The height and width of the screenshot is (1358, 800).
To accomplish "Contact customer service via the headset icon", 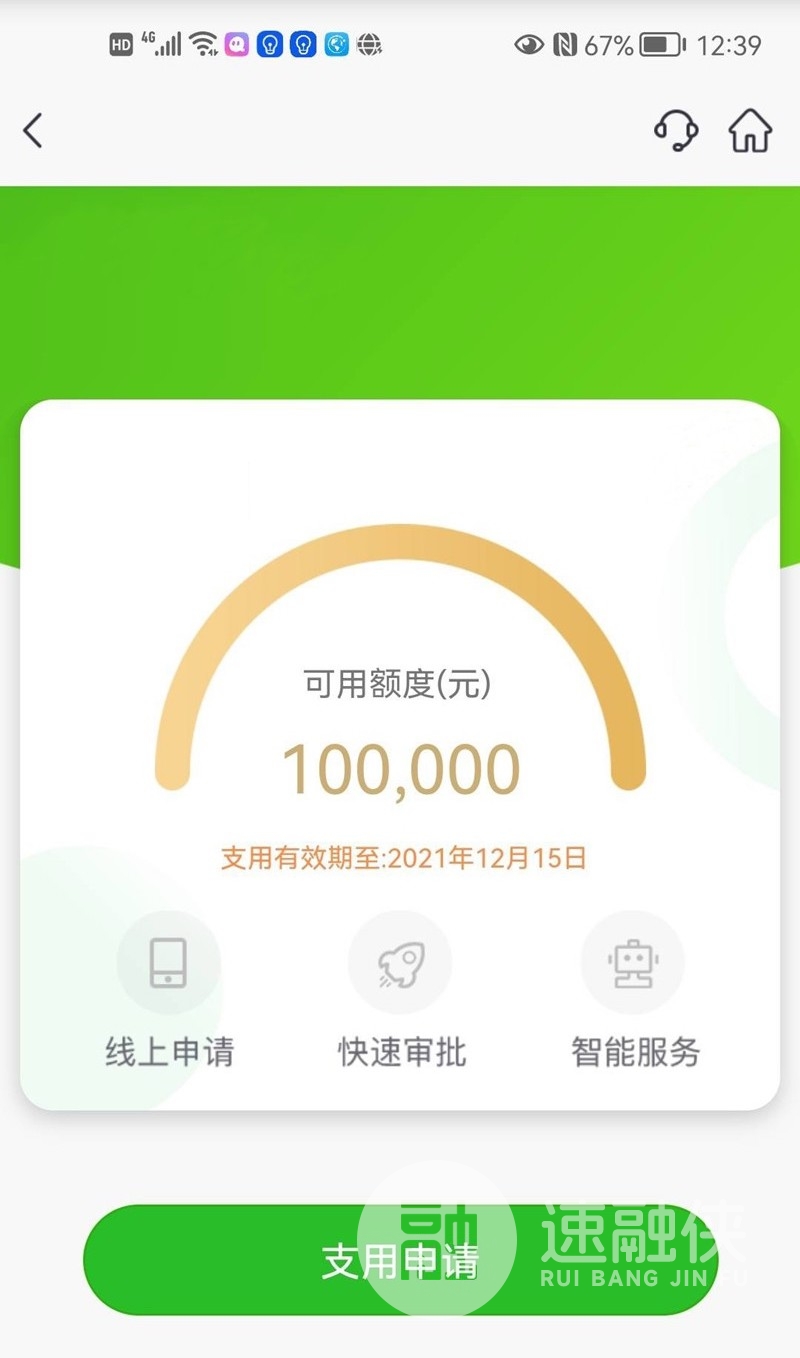I will pos(676,130).
